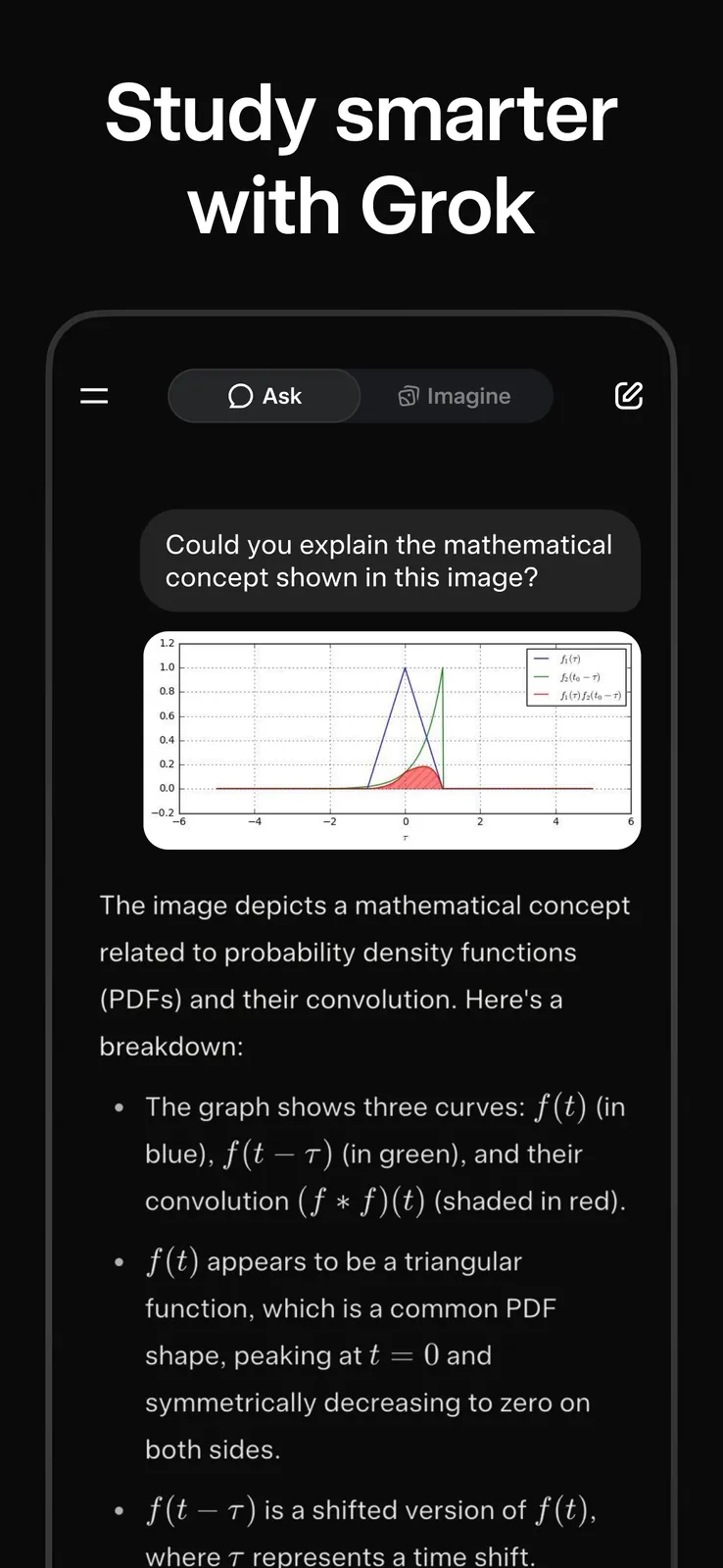Select the Ask tab
Viewport: 723px width, 1568px height.
click(x=264, y=396)
